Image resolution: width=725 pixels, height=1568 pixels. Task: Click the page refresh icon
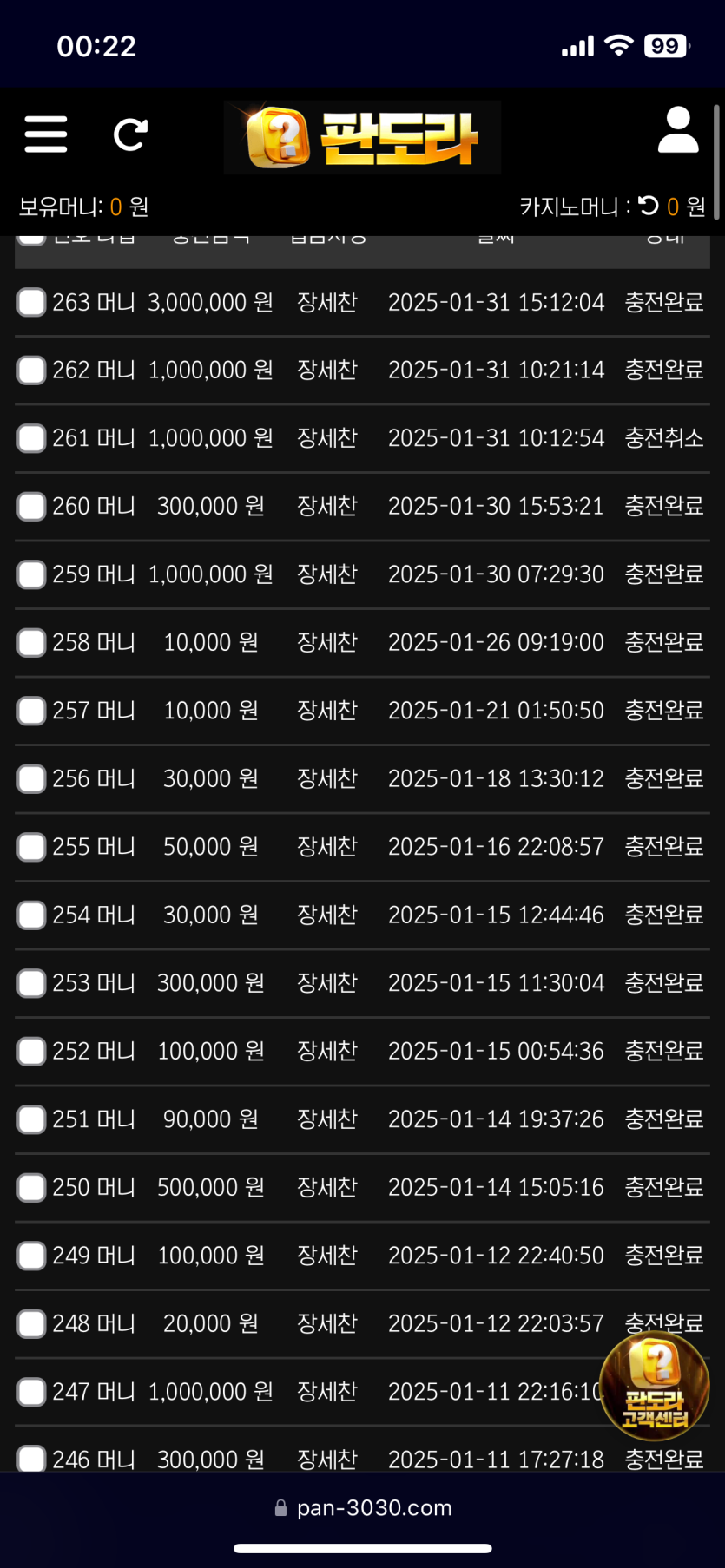click(129, 134)
